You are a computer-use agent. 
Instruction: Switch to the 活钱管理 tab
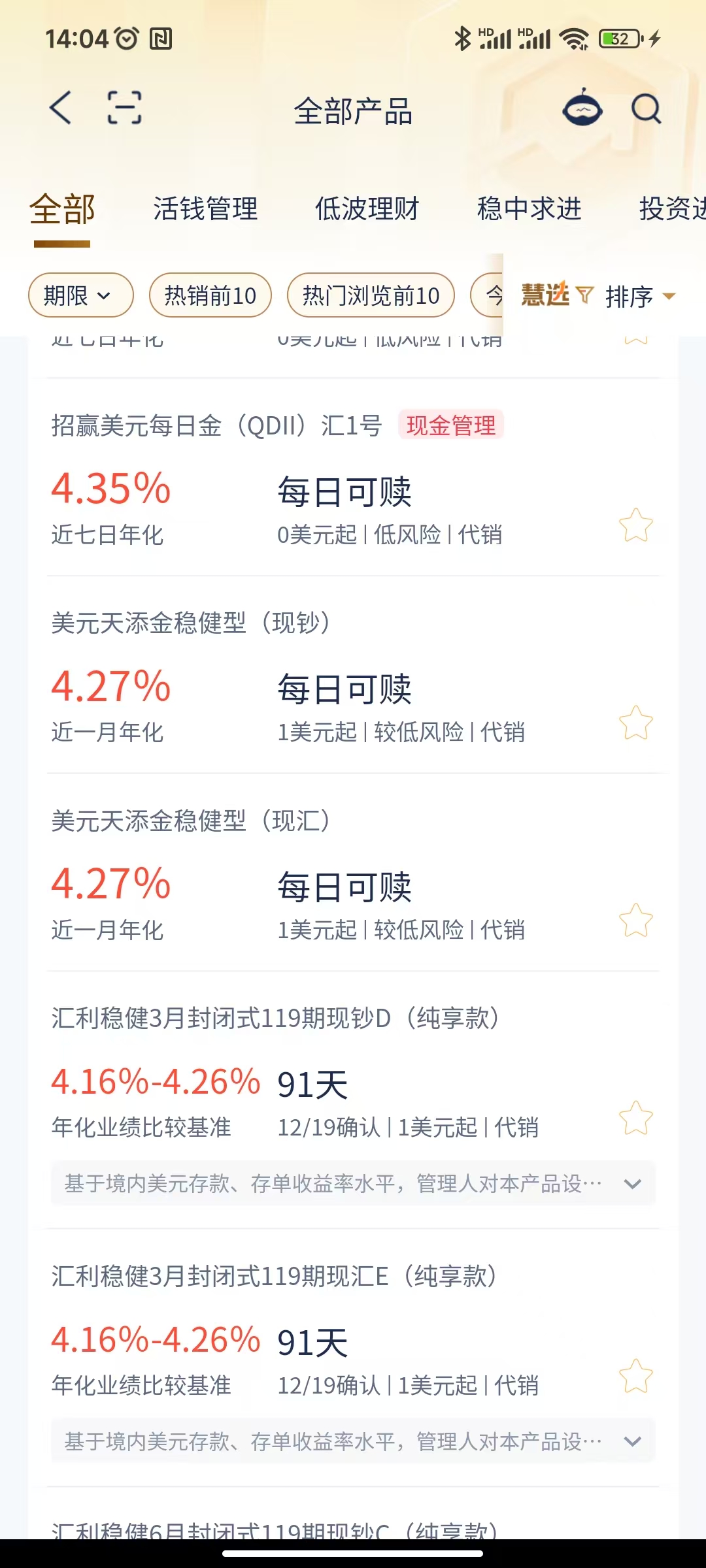coord(205,209)
